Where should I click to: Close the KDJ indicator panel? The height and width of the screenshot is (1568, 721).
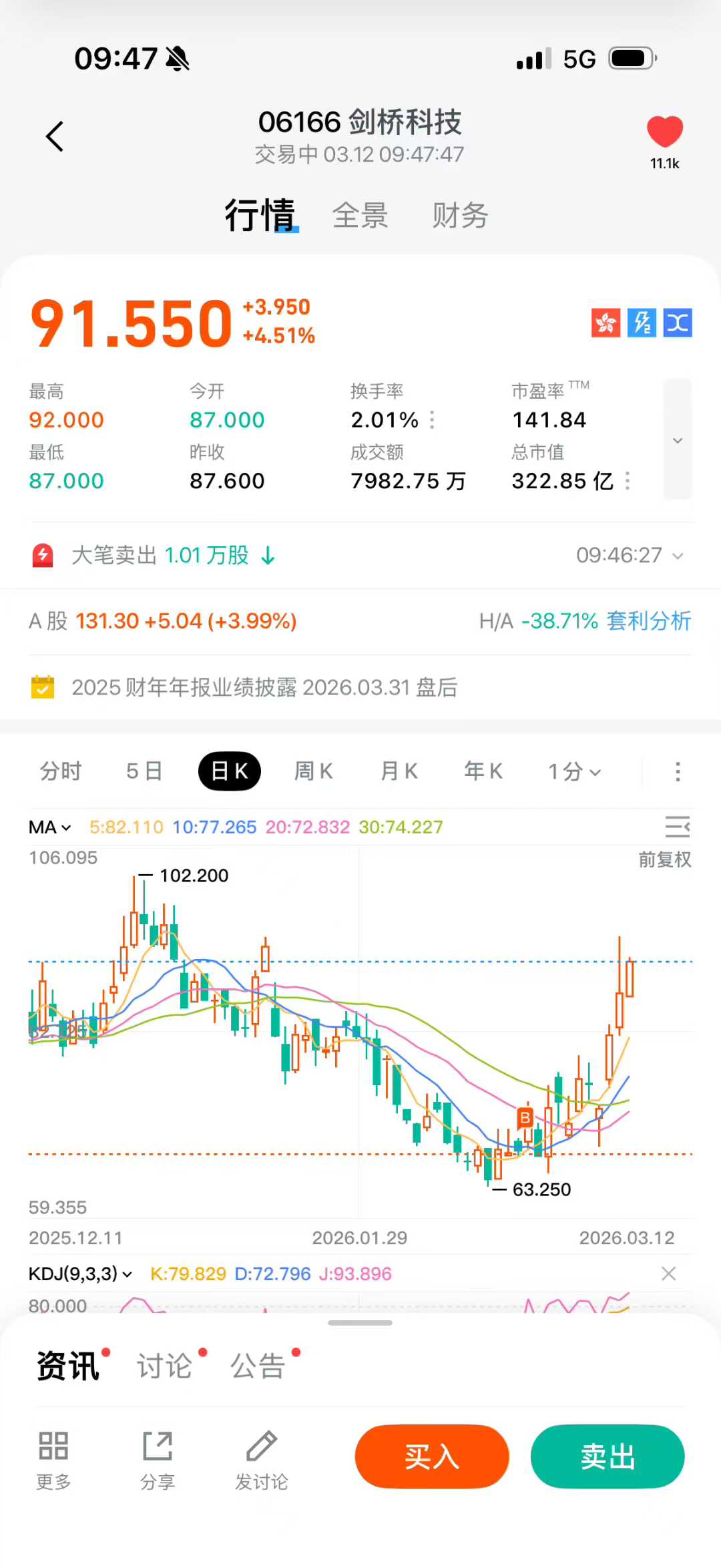point(668,1273)
